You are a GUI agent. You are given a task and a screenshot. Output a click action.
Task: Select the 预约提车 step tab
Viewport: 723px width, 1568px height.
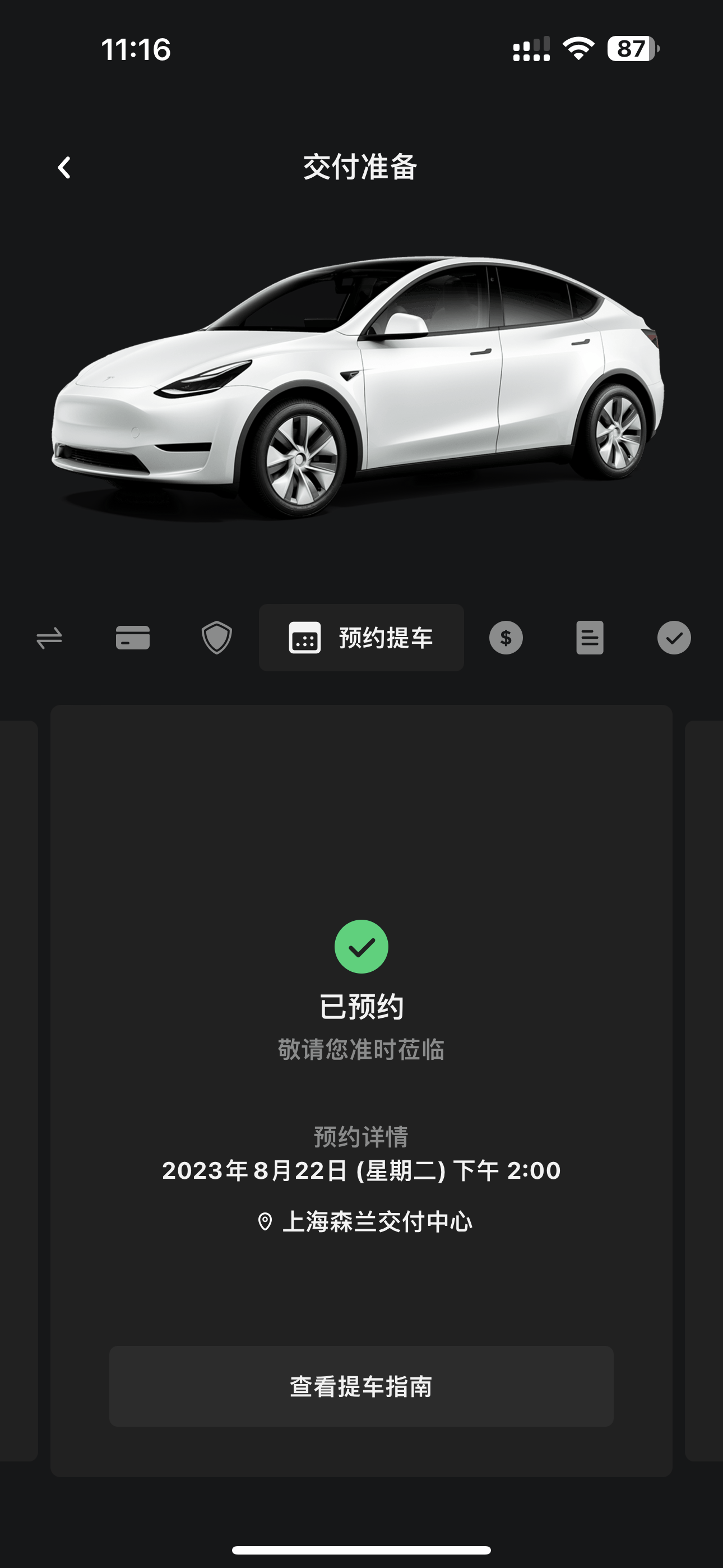361,637
